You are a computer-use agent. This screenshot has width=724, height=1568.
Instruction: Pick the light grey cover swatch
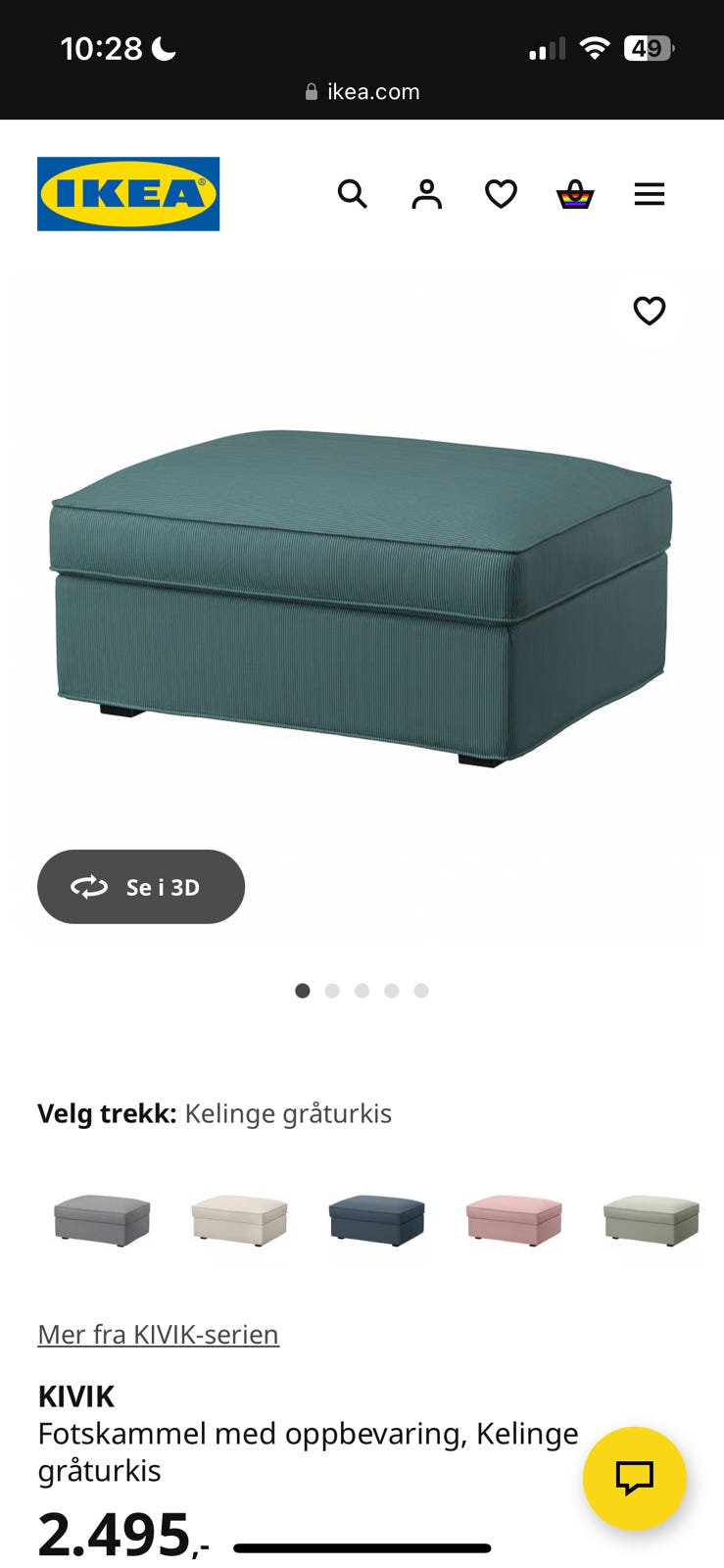103,1220
